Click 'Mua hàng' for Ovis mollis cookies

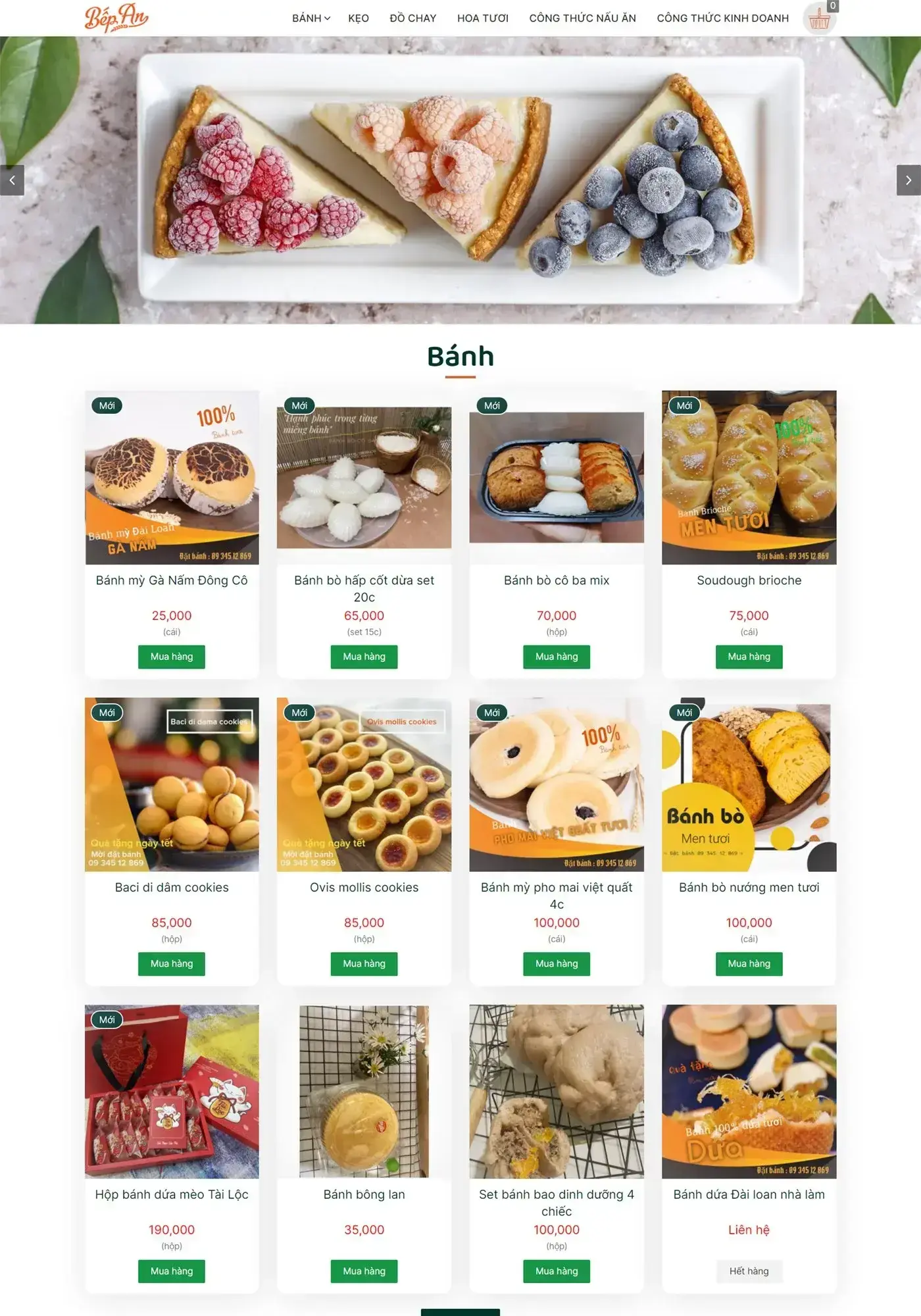(364, 963)
